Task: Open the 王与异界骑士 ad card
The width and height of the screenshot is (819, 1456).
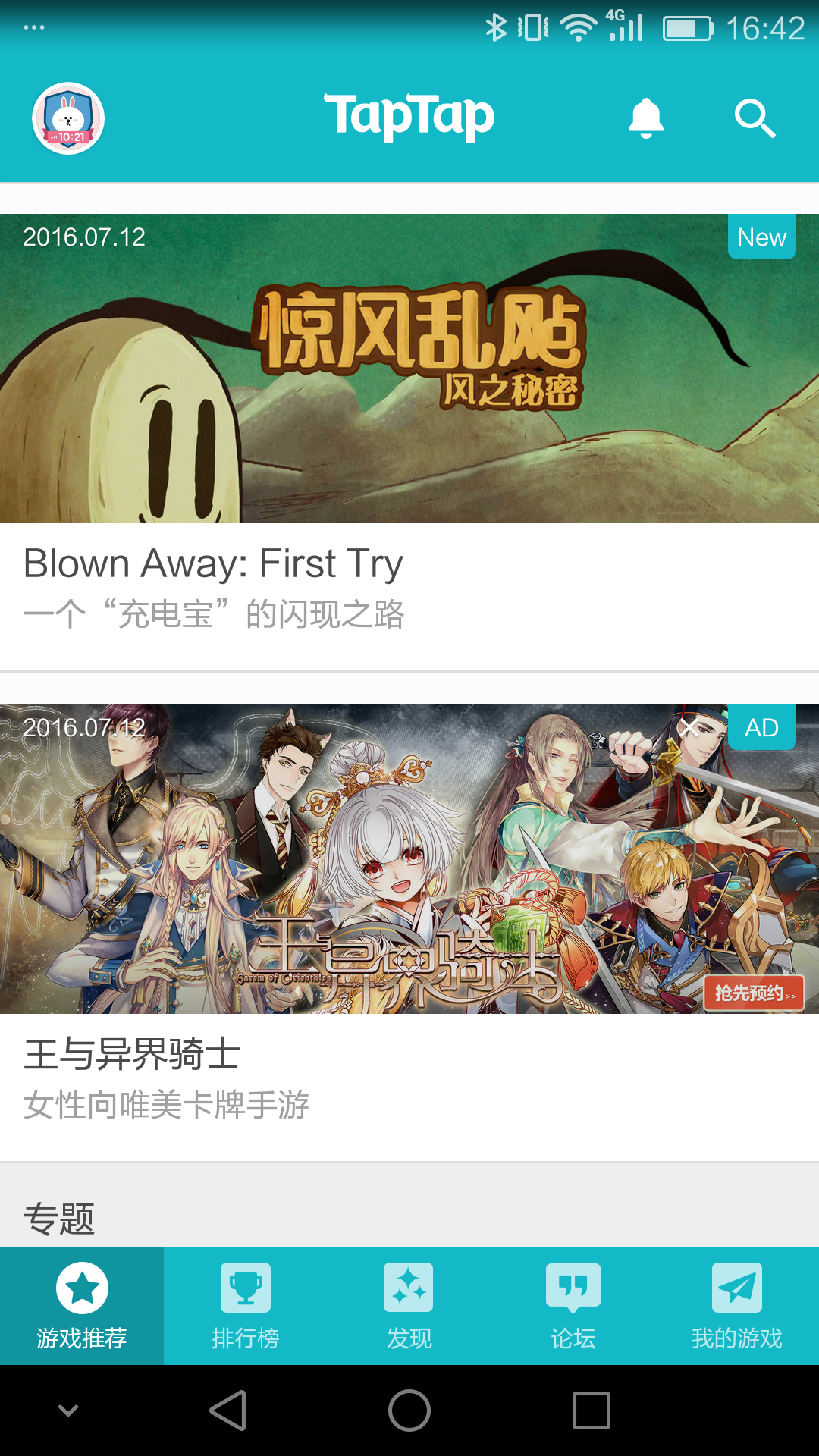Action: pyautogui.click(x=409, y=910)
